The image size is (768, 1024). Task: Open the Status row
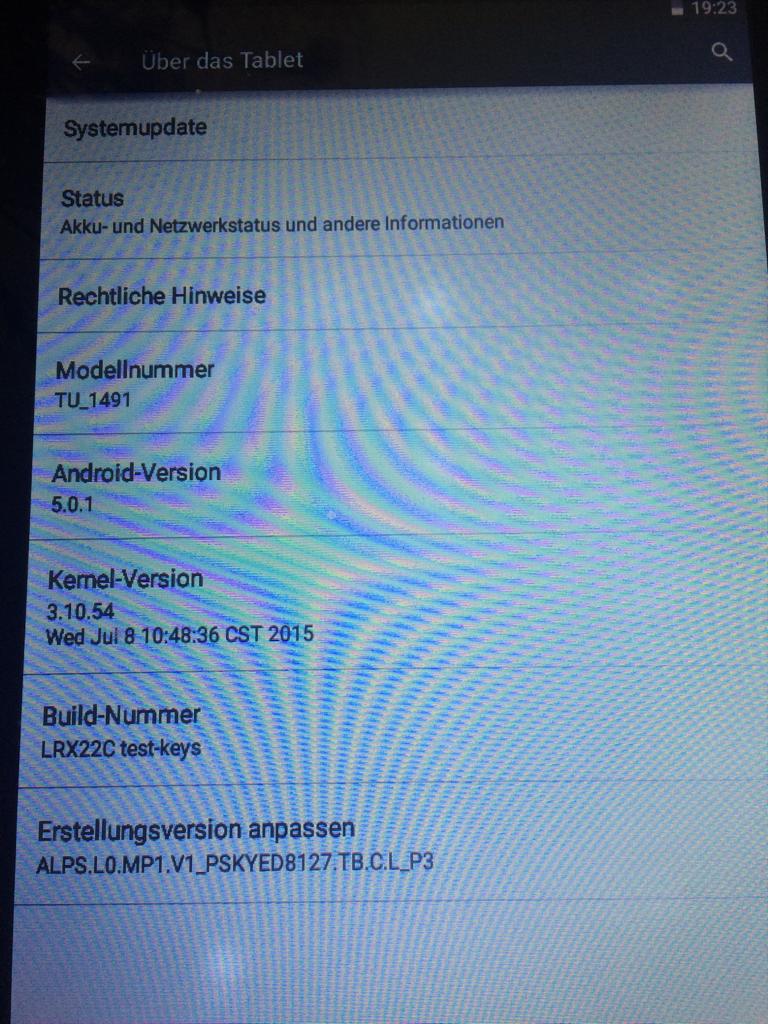pyautogui.click(x=280, y=210)
